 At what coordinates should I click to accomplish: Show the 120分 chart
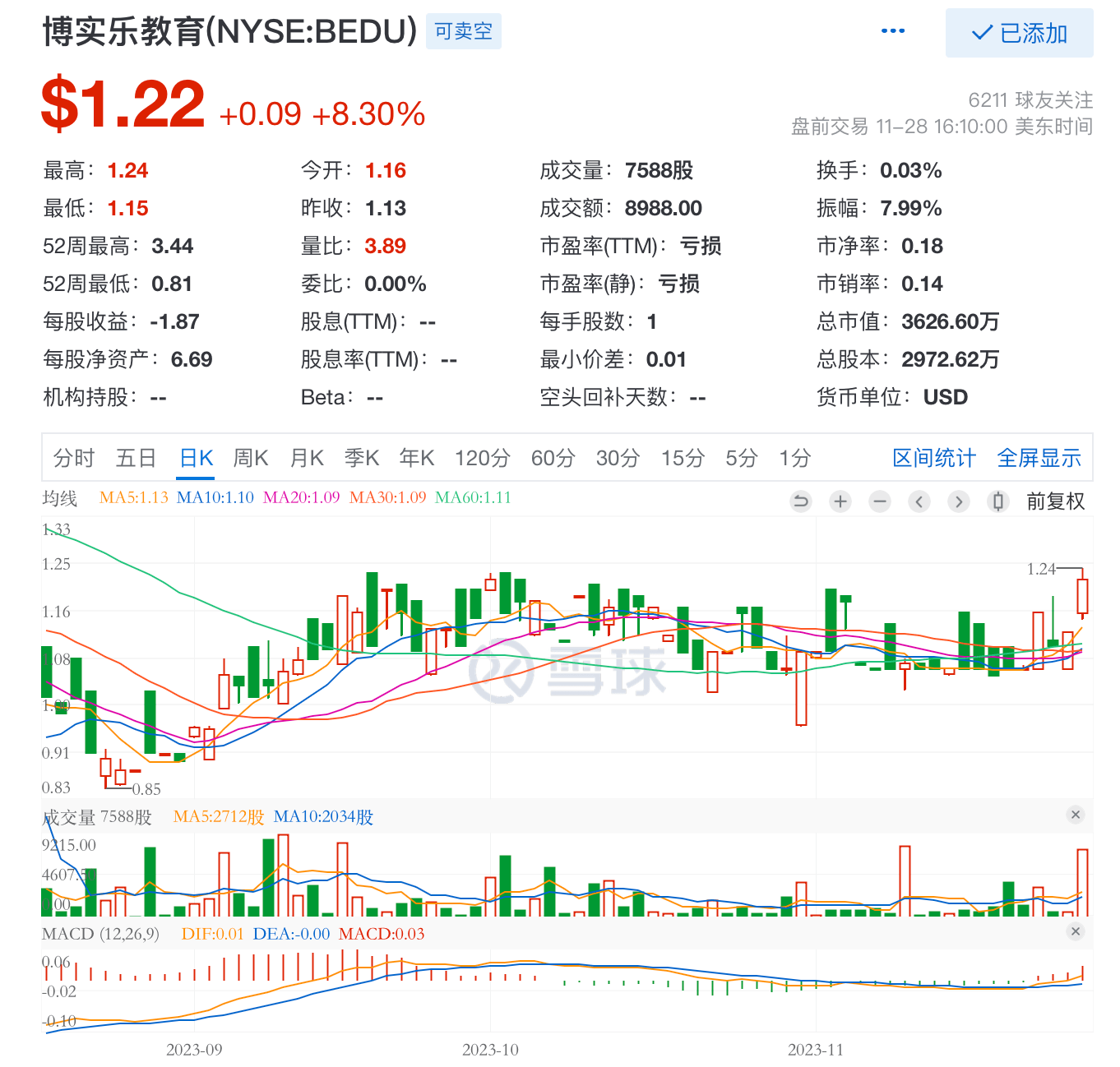coord(482,458)
